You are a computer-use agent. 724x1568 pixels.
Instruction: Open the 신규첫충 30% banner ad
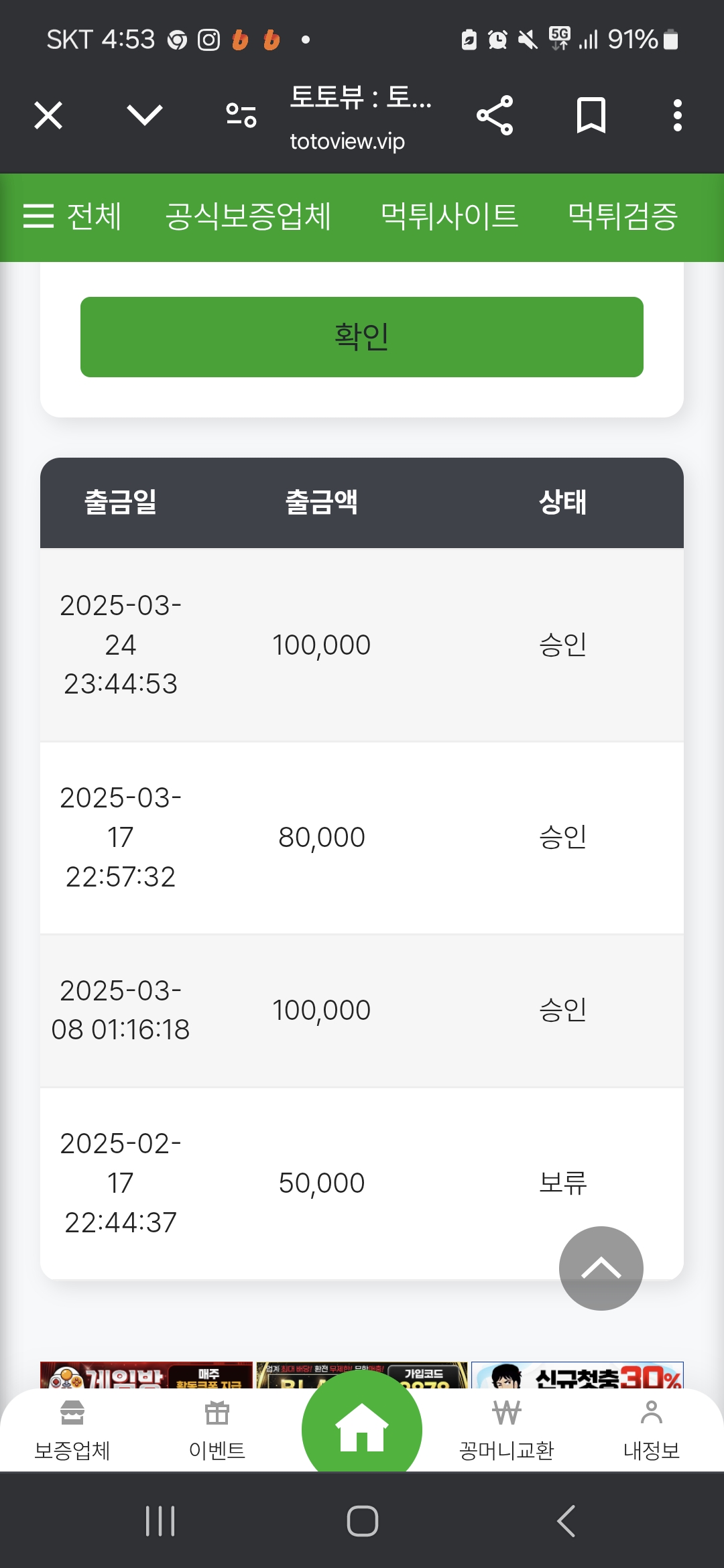pos(577,1375)
